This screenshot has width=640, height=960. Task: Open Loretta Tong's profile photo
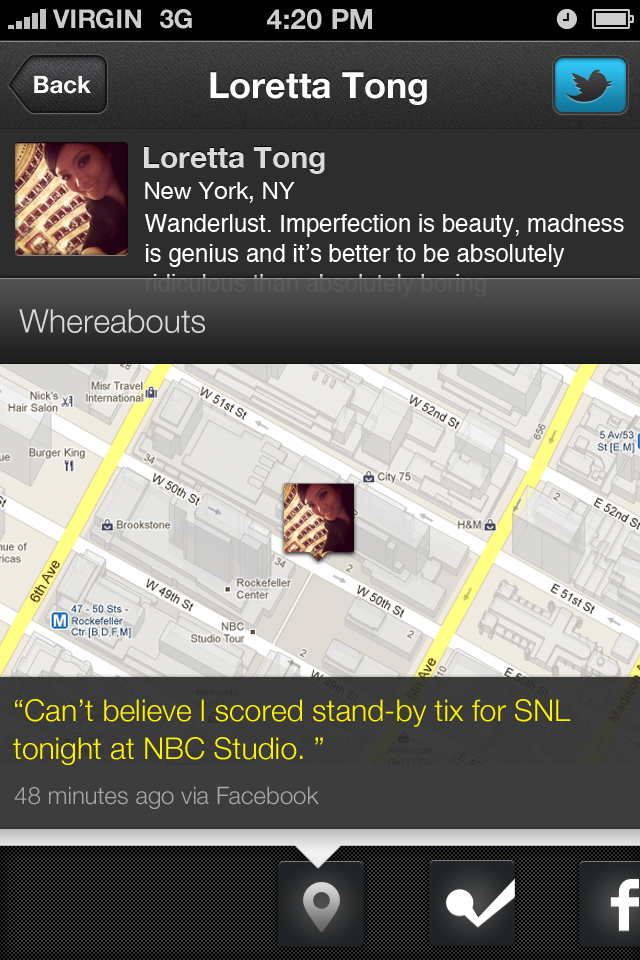(x=71, y=198)
